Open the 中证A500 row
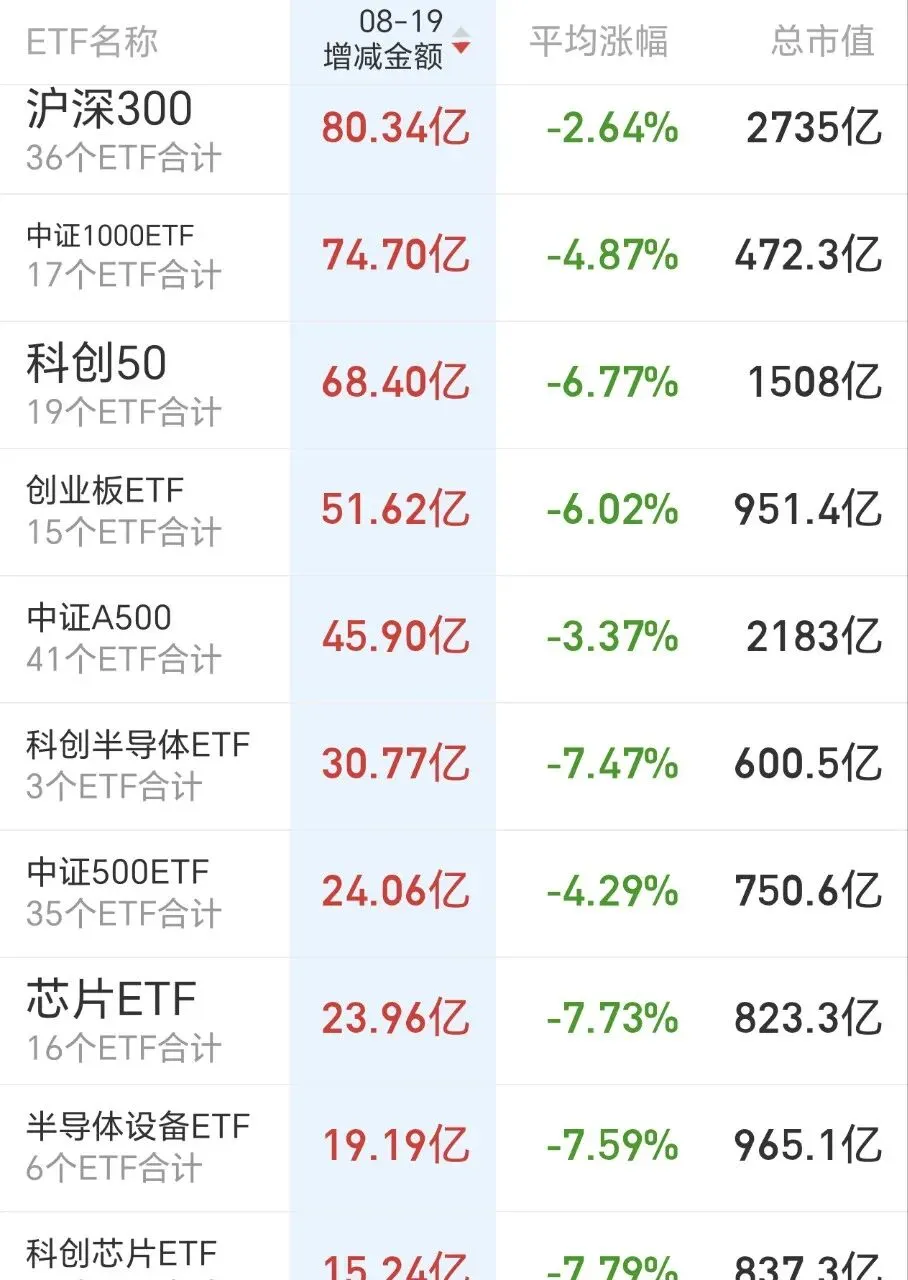 pos(454,639)
